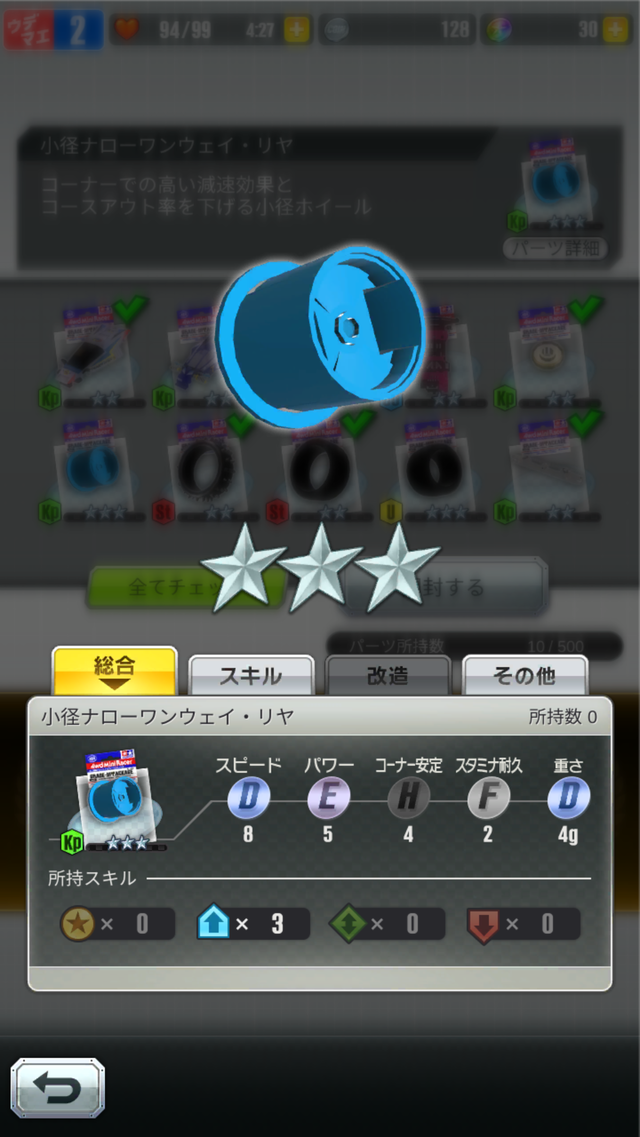Viewport: 640px width, 1137px height.
Task: Open the スキル tab
Action: (251, 676)
